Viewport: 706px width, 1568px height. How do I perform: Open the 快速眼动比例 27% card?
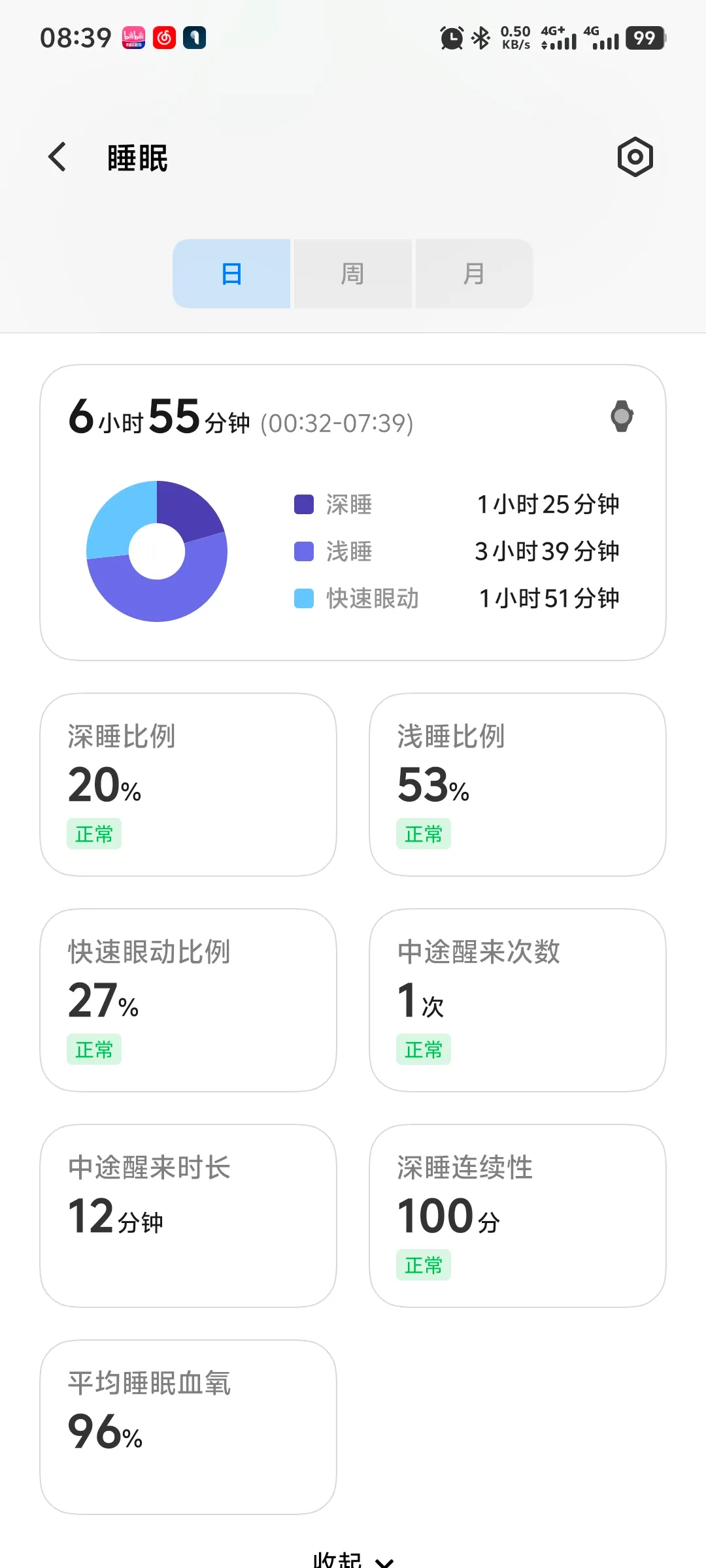coord(188,1000)
